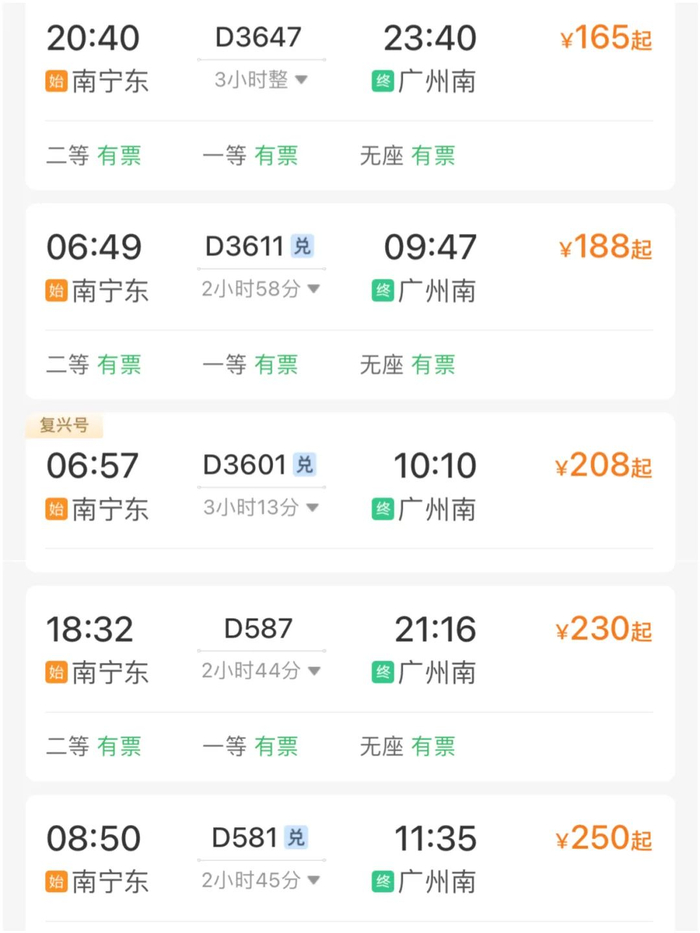Expand the 2小时58分 duration for D3611

tap(261, 289)
